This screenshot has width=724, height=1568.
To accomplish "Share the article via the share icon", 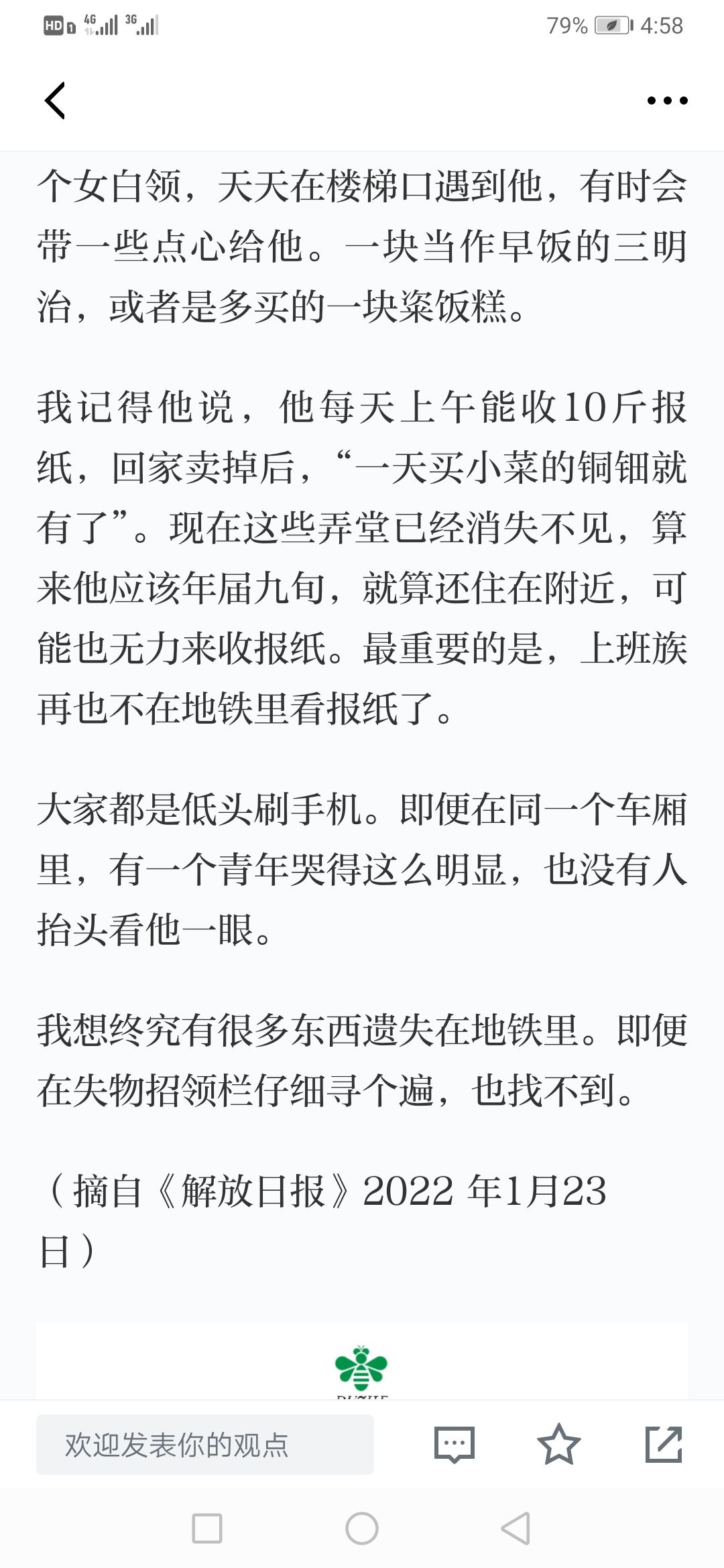I will pos(664,1444).
